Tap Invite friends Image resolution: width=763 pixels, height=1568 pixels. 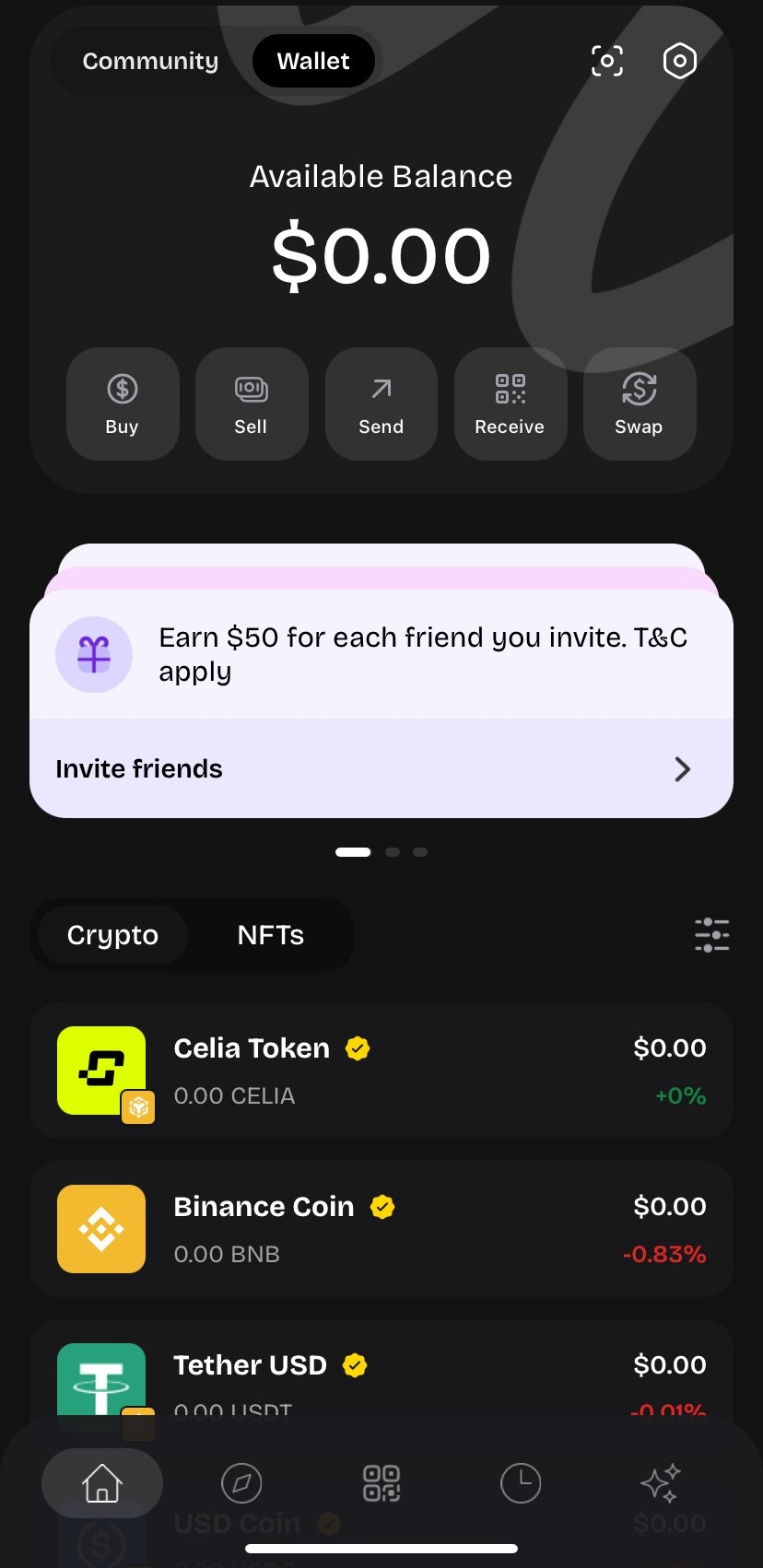coord(138,768)
